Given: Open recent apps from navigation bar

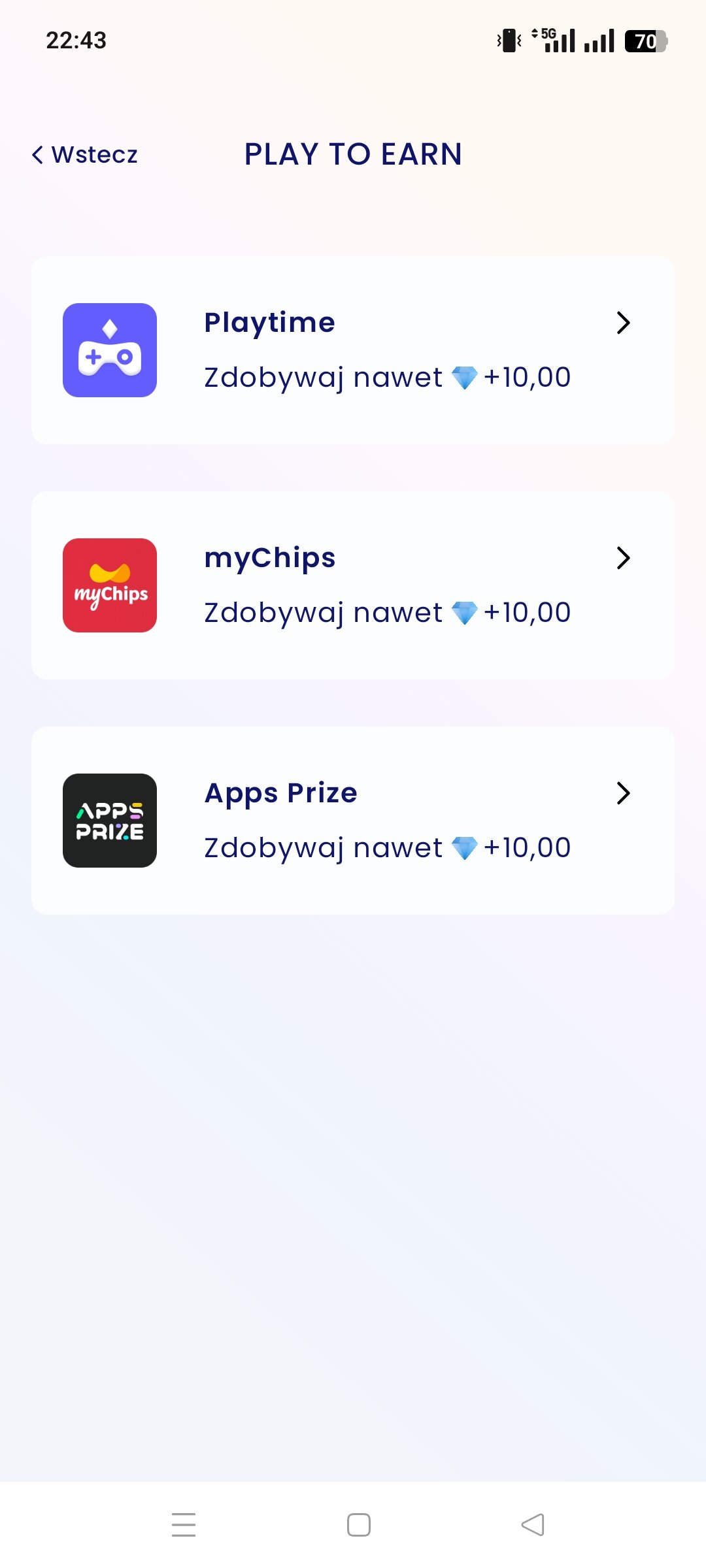Looking at the screenshot, I should pyautogui.click(x=184, y=1525).
